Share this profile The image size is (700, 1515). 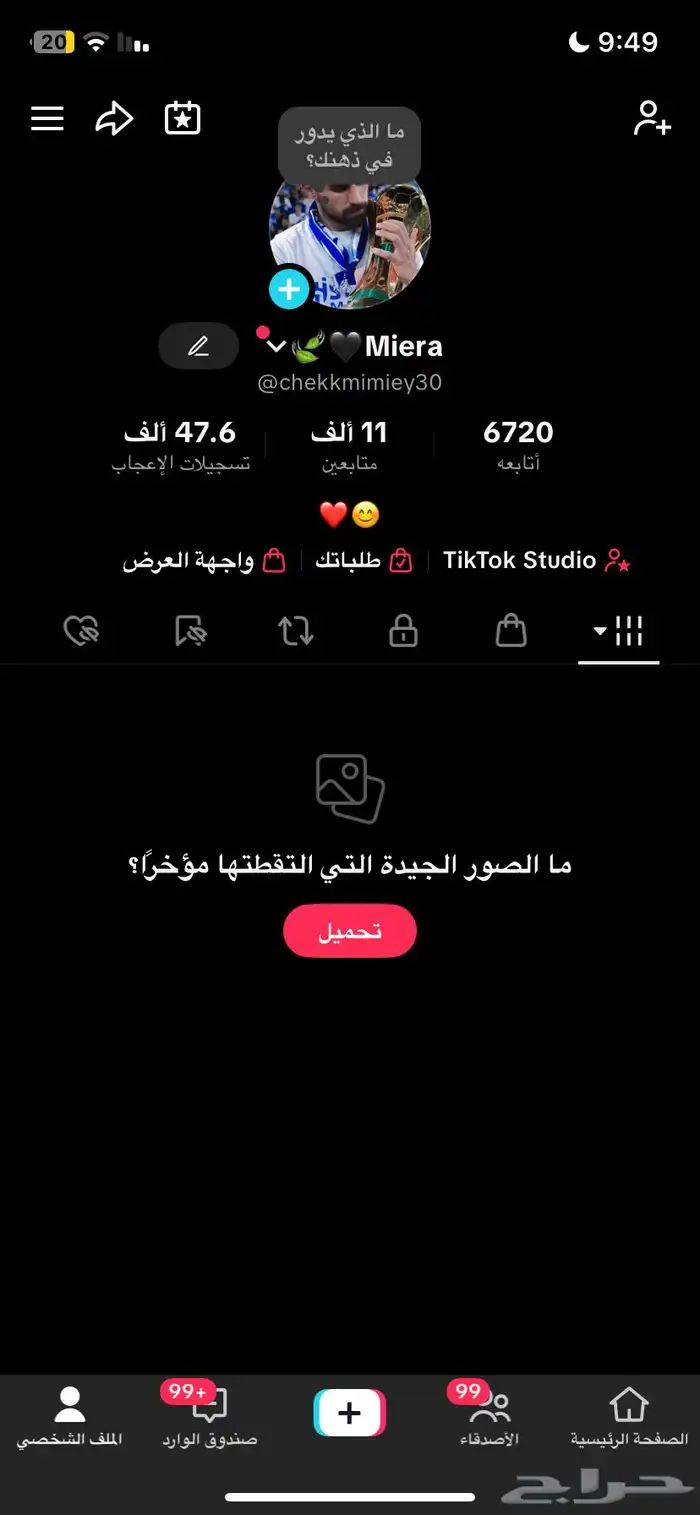pyautogui.click(x=114, y=119)
